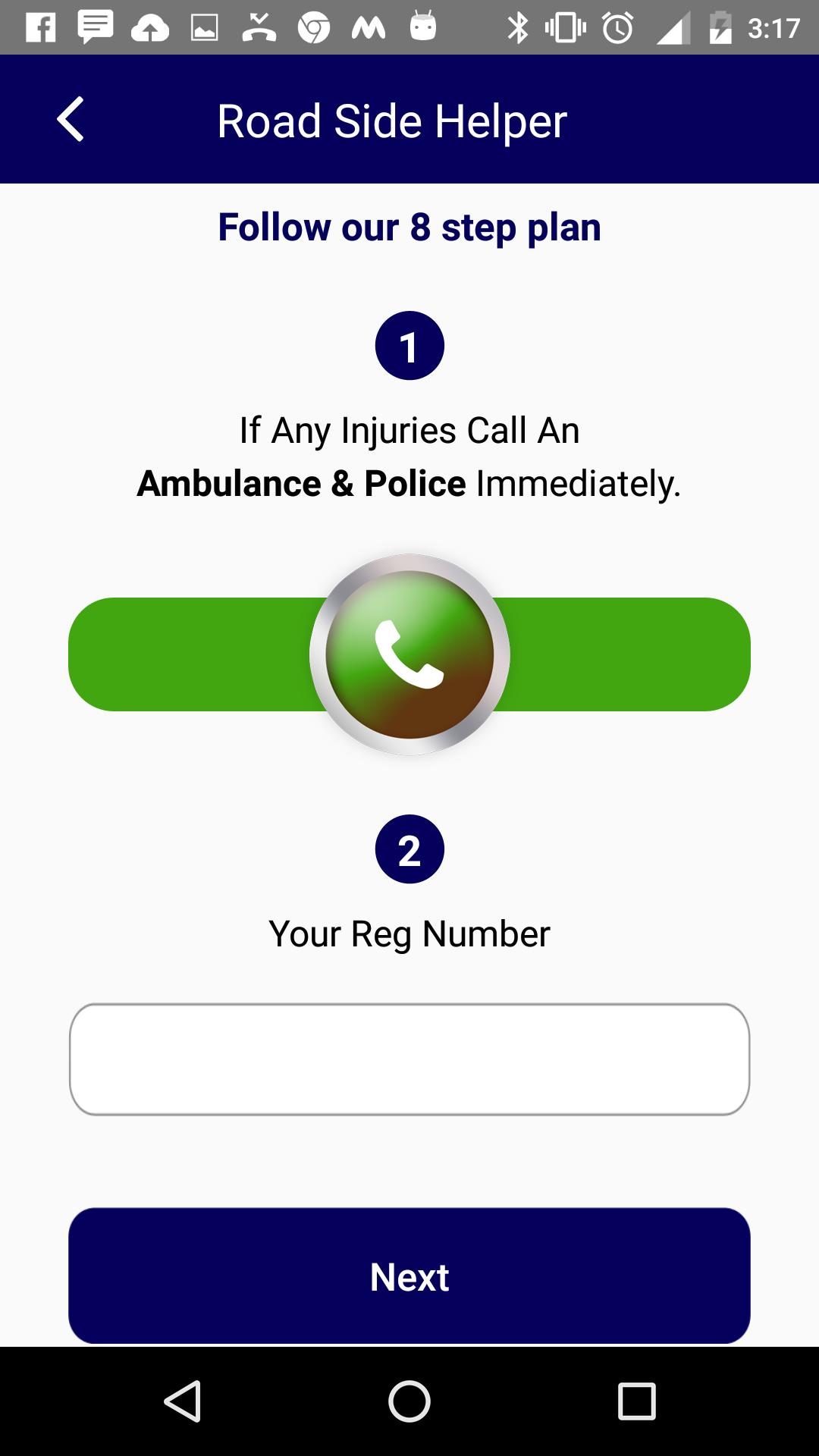Continue with the Next button
819x1456 pixels.
tap(409, 1276)
